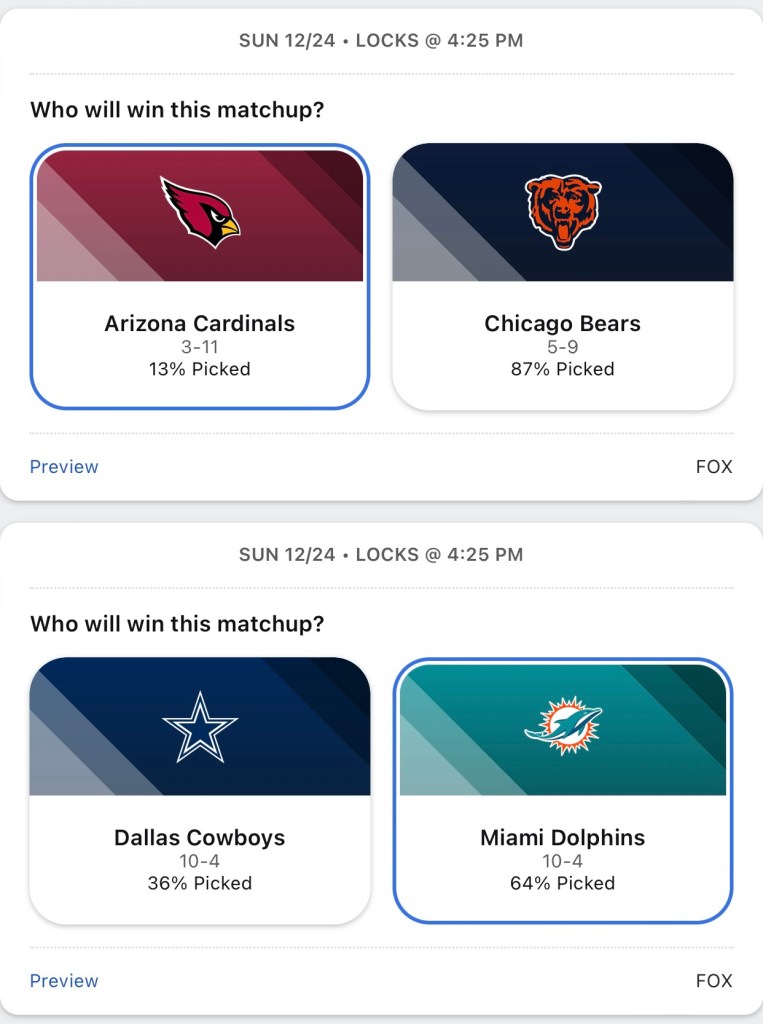Open Preview for Cardinals vs Bears
Screen dimensions: 763x1024
point(64,467)
